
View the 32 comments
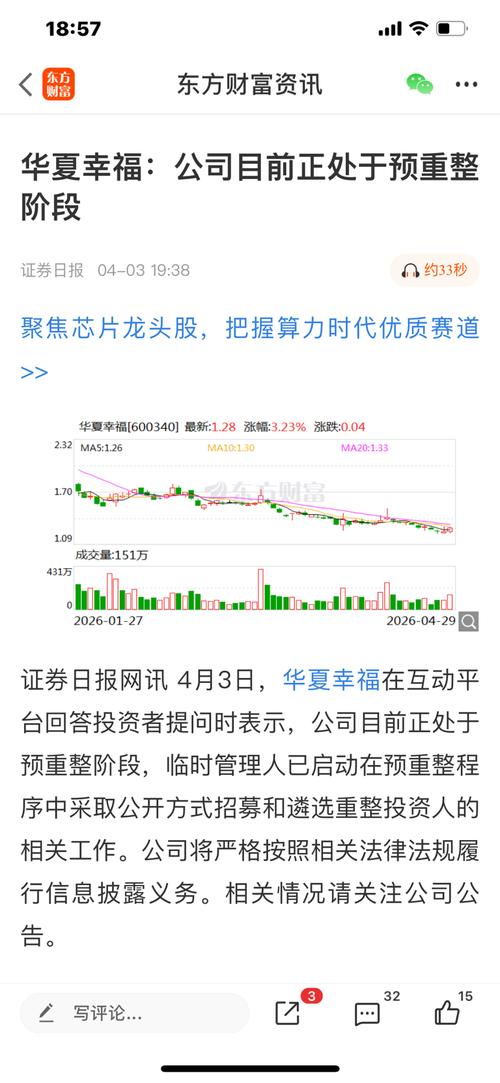tap(367, 1013)
